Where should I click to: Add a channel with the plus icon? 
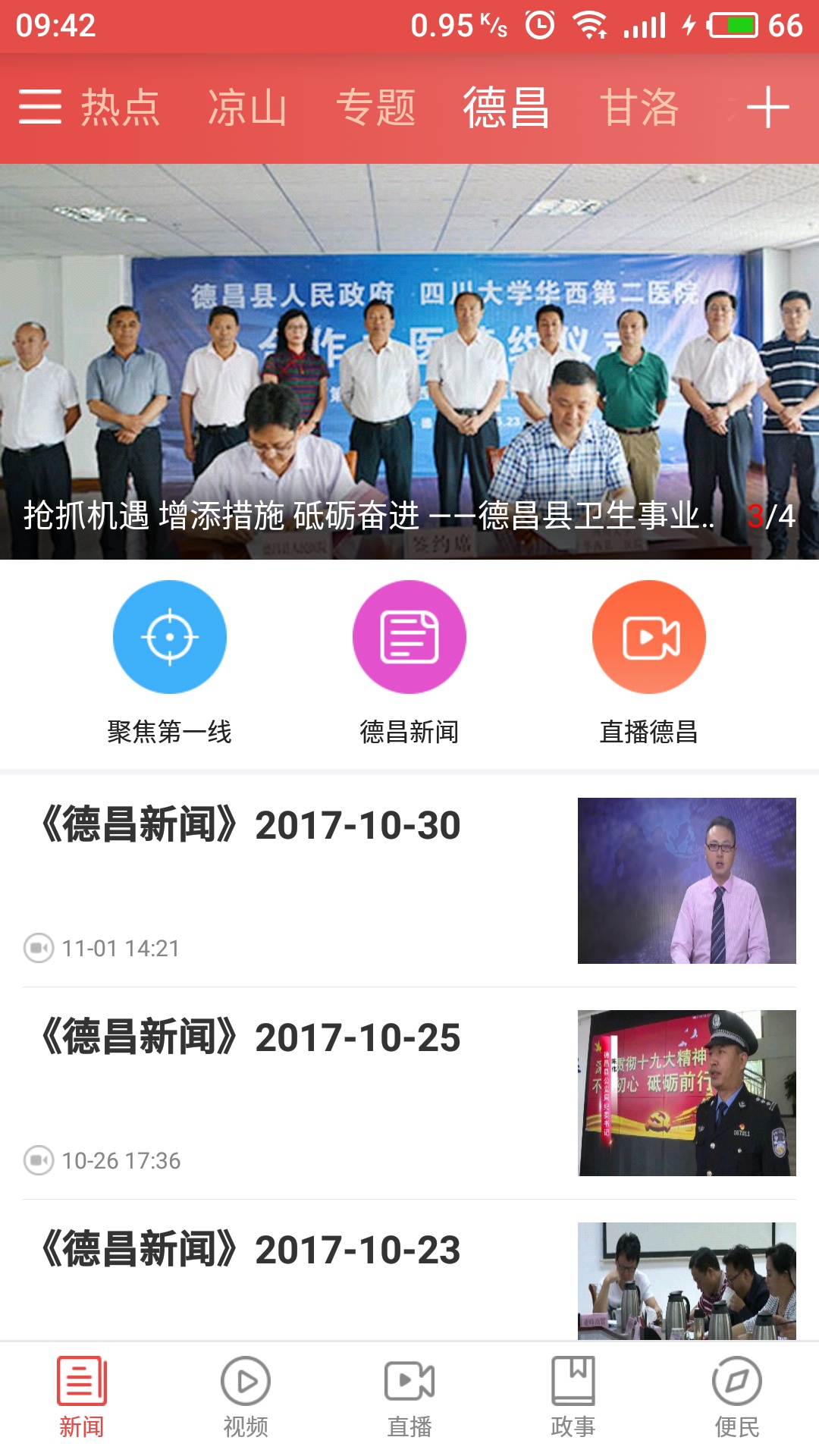point(767,107)
